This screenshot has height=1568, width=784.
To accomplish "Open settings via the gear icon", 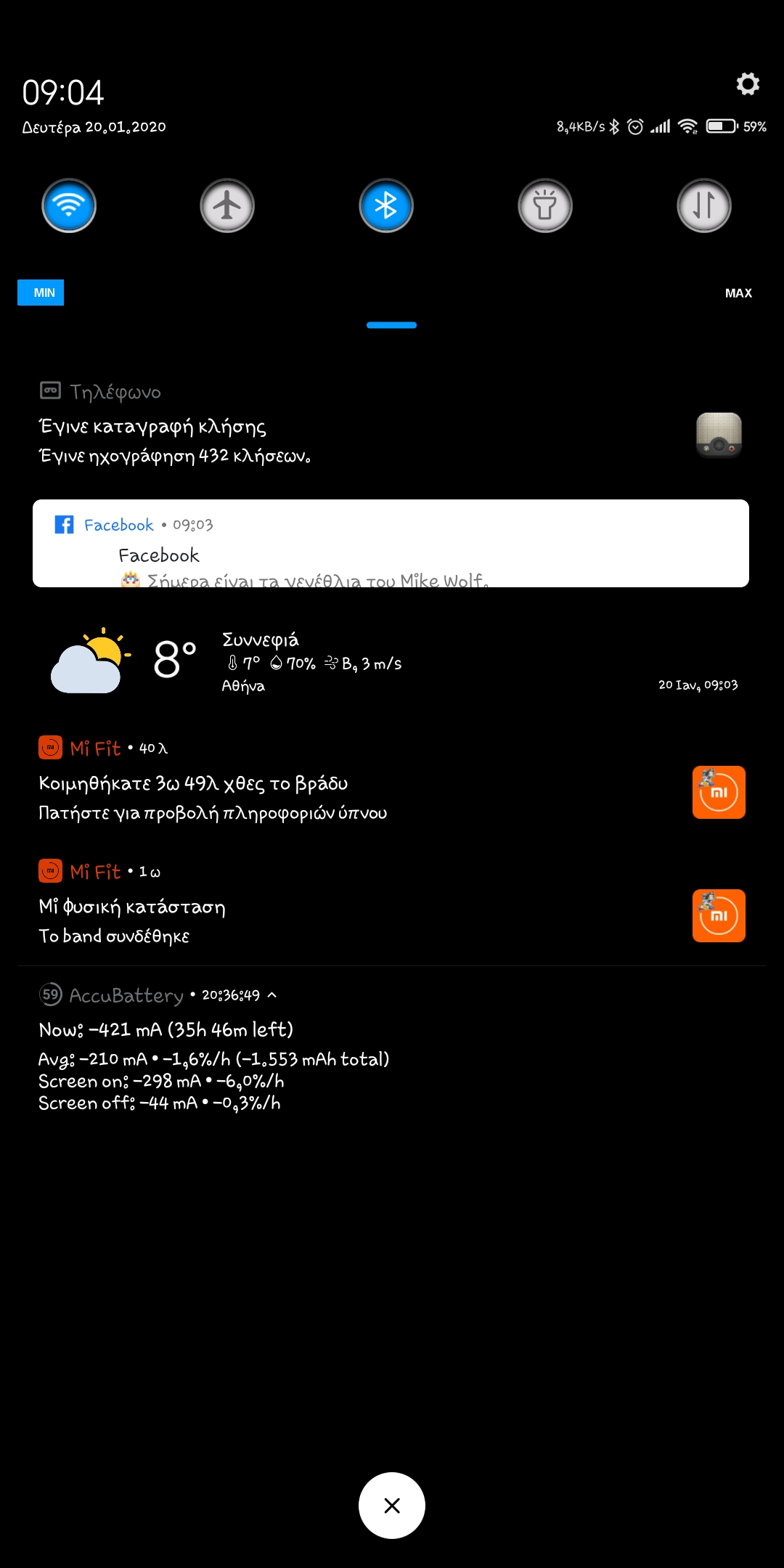I will tap(748, 84).
